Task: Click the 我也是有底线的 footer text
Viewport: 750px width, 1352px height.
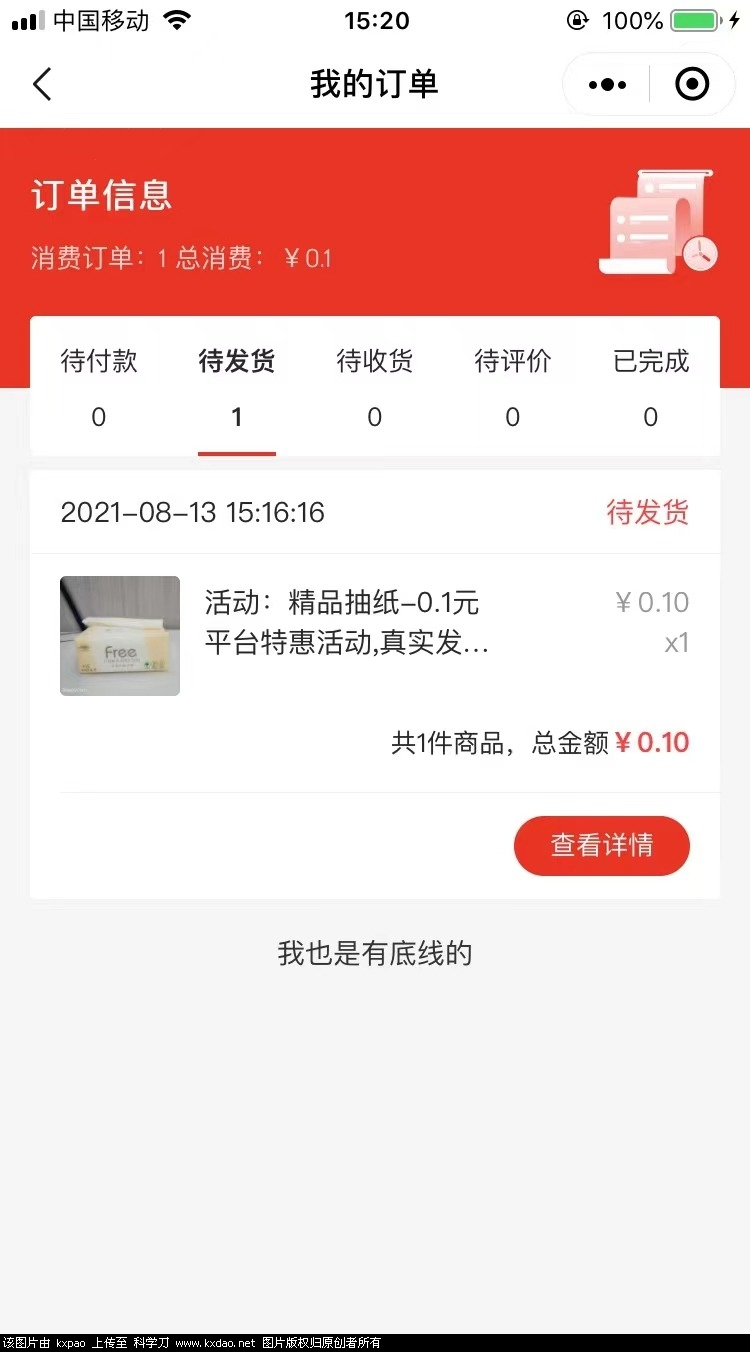Action: pos(374,953)
